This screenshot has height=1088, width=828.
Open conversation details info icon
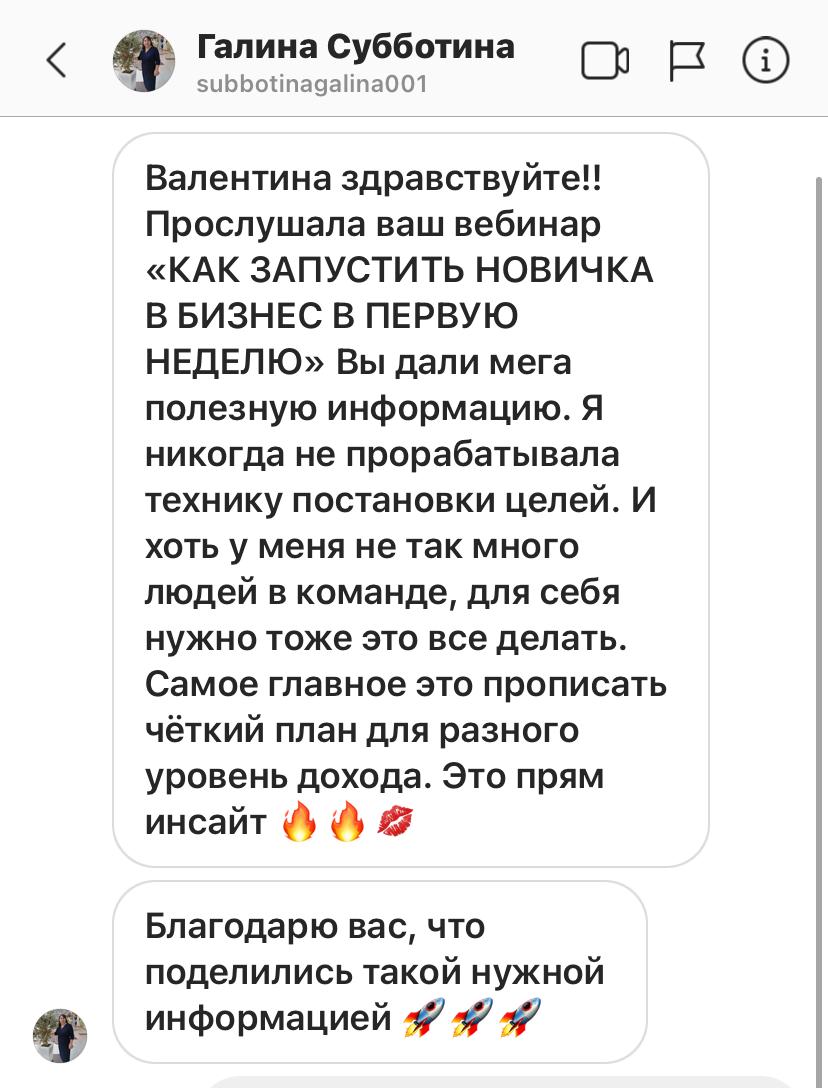[x=765, y=62]
